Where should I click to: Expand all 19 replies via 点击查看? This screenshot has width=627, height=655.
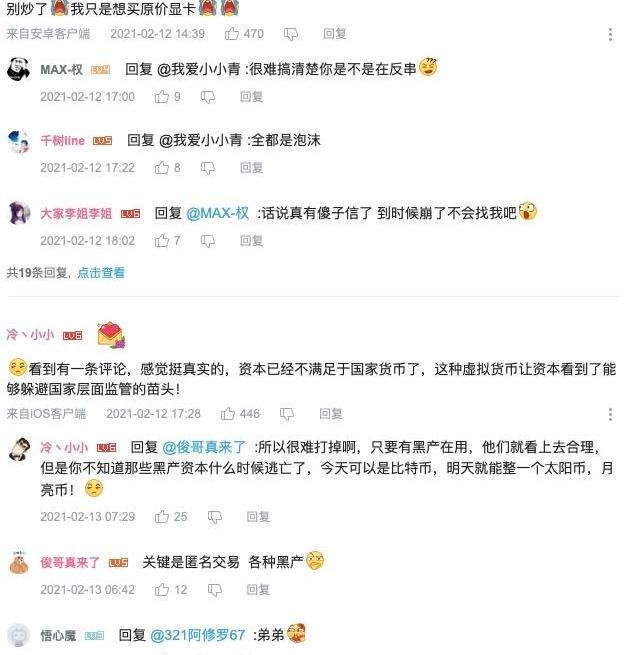click(x=101, y=272)
